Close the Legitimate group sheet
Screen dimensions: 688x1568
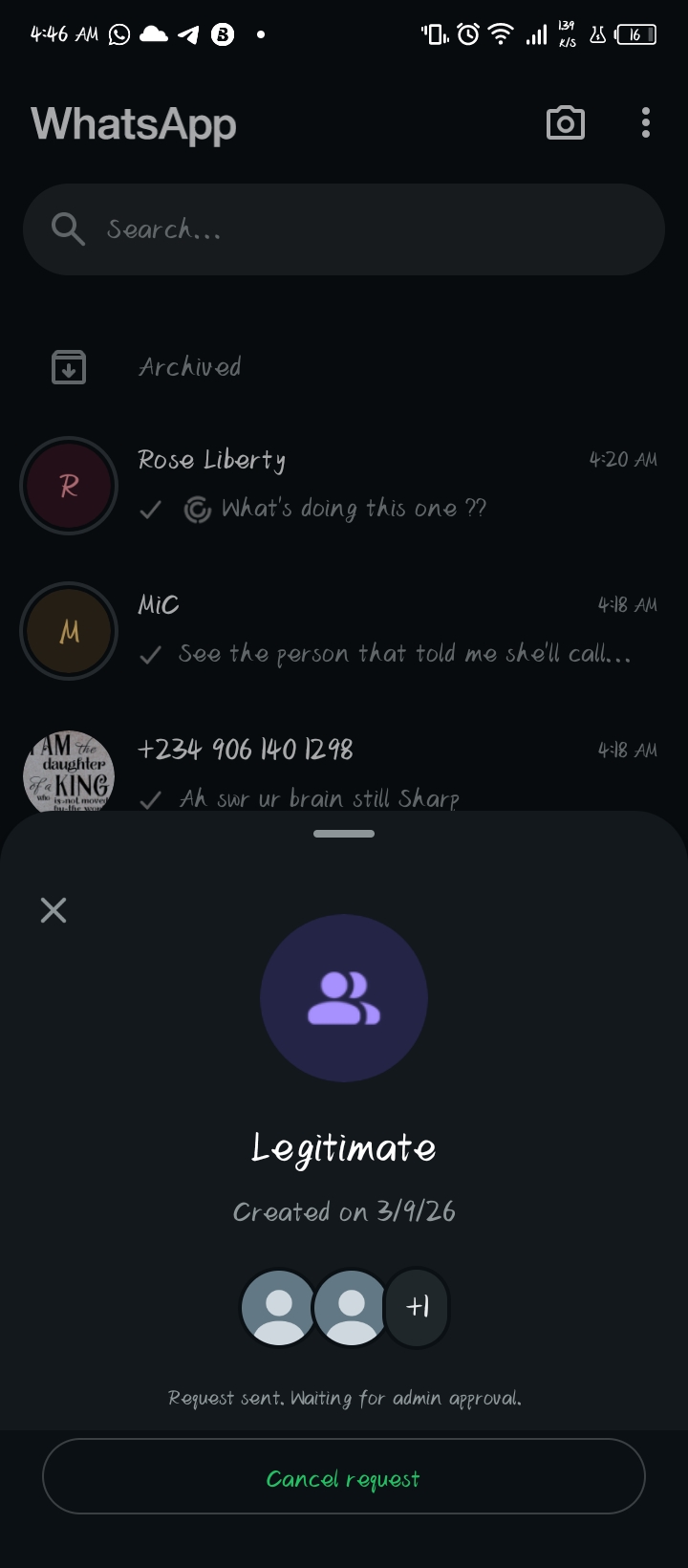pyautogui.click(x=54, y=909)
